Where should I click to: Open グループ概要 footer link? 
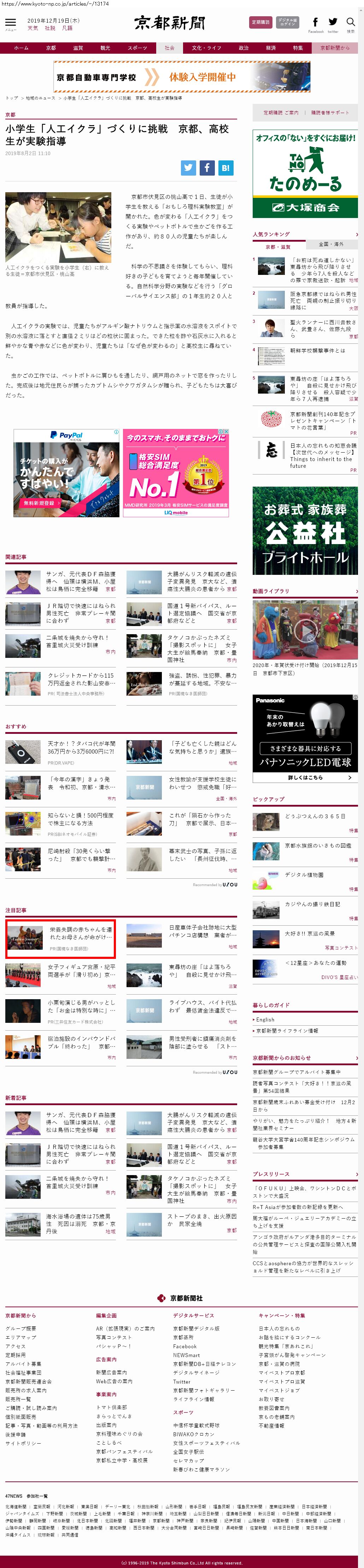tap(21, 1328)
